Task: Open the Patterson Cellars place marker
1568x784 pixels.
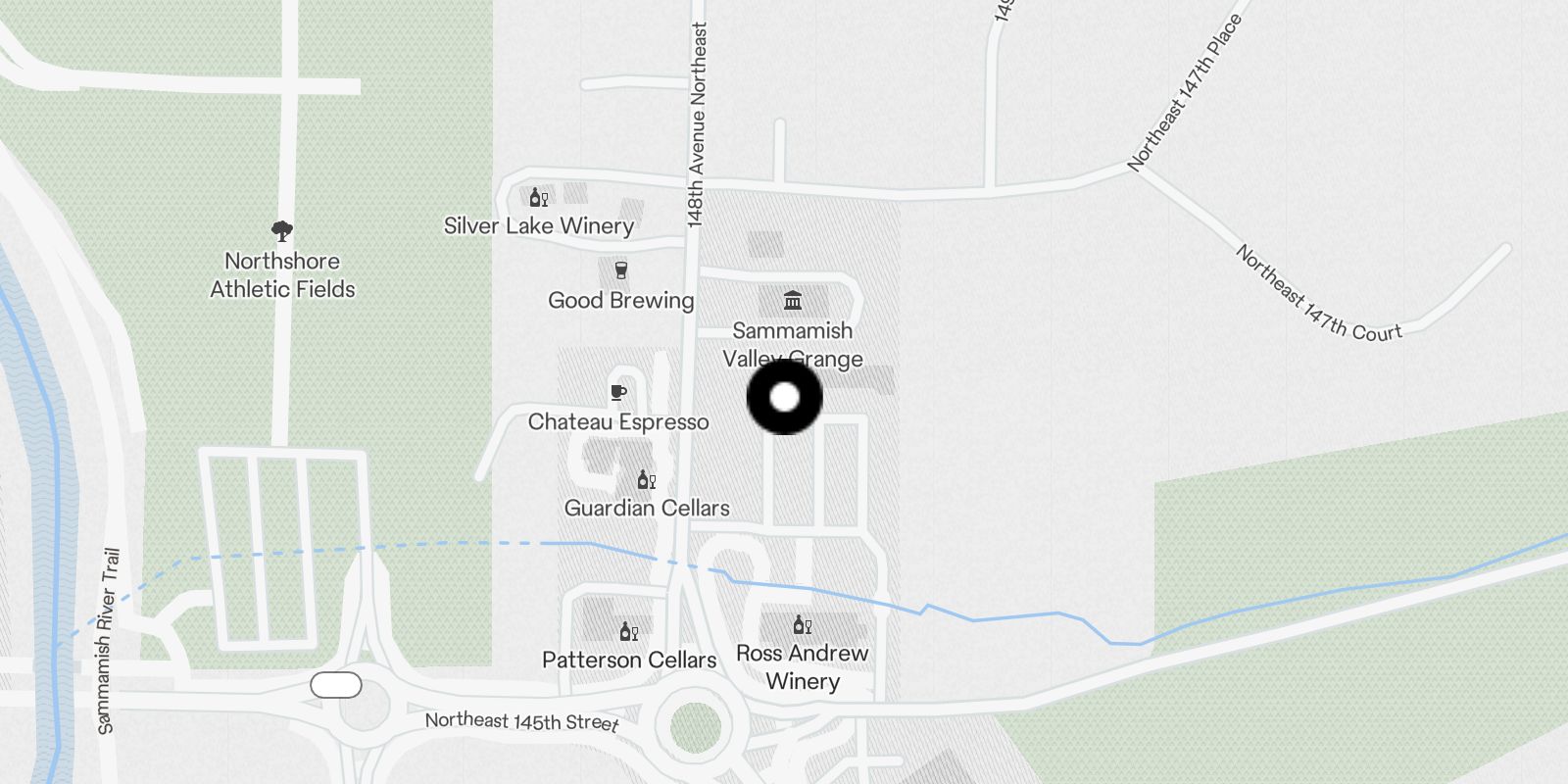Action: [x=629, y=632]
